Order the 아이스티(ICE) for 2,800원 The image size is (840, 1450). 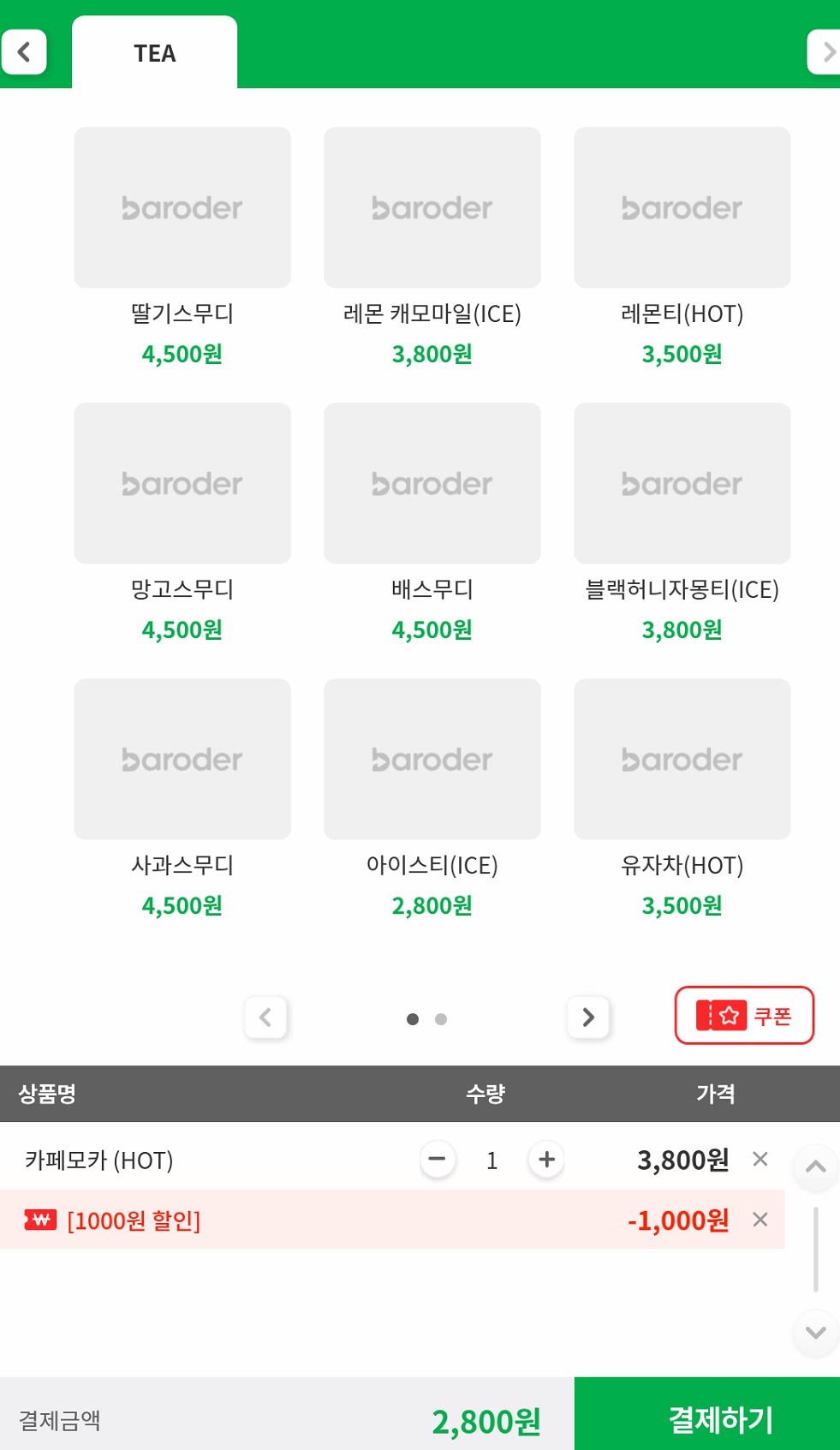point(432,760)
